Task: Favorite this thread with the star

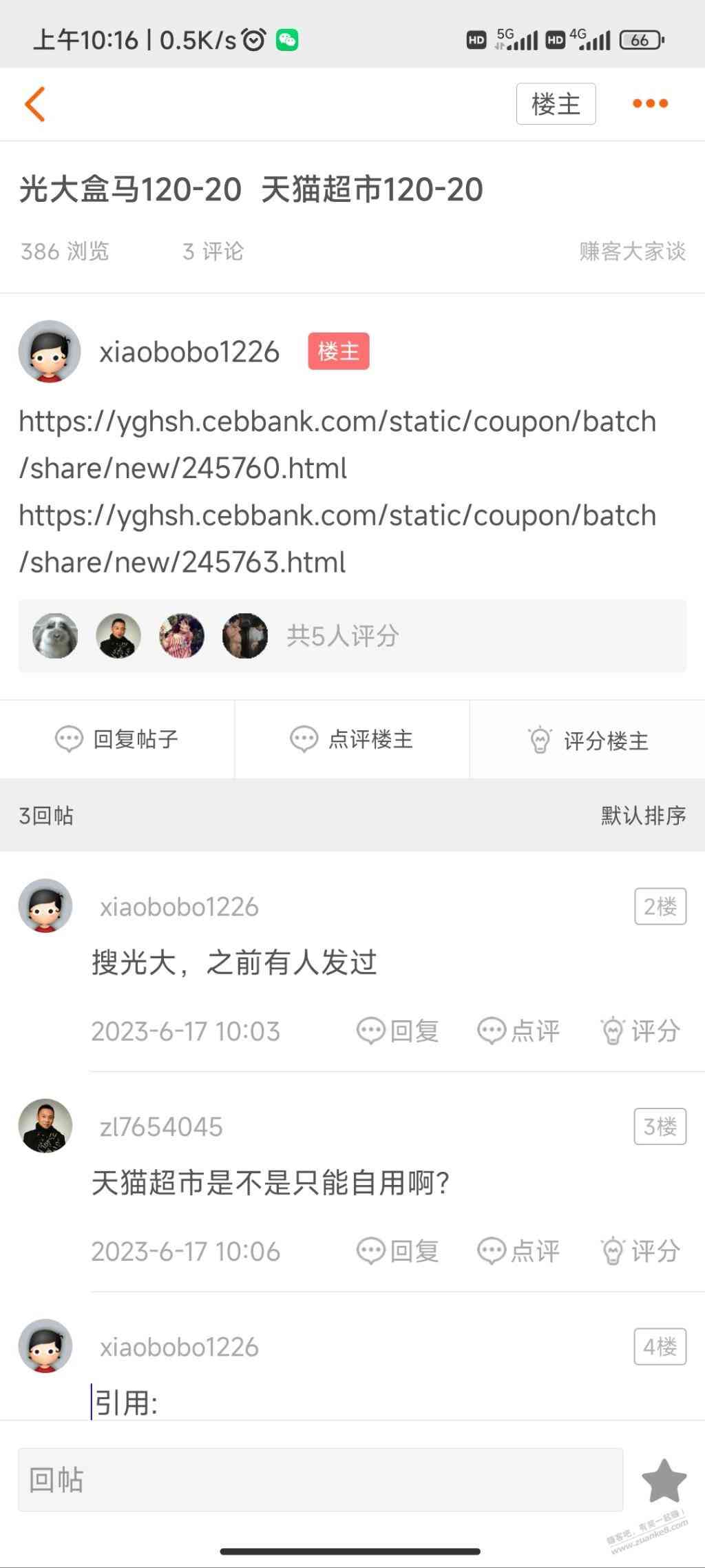Action: point(664,1481)
